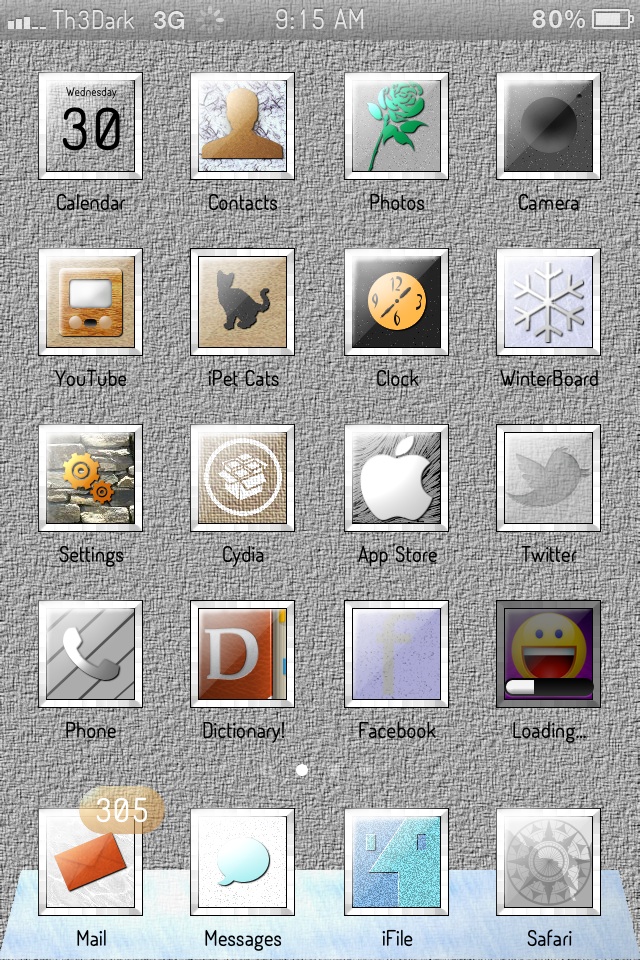Tap the app still showing Loading...
The height and width of the screenshot is (960, 640).
coord(548,654)
